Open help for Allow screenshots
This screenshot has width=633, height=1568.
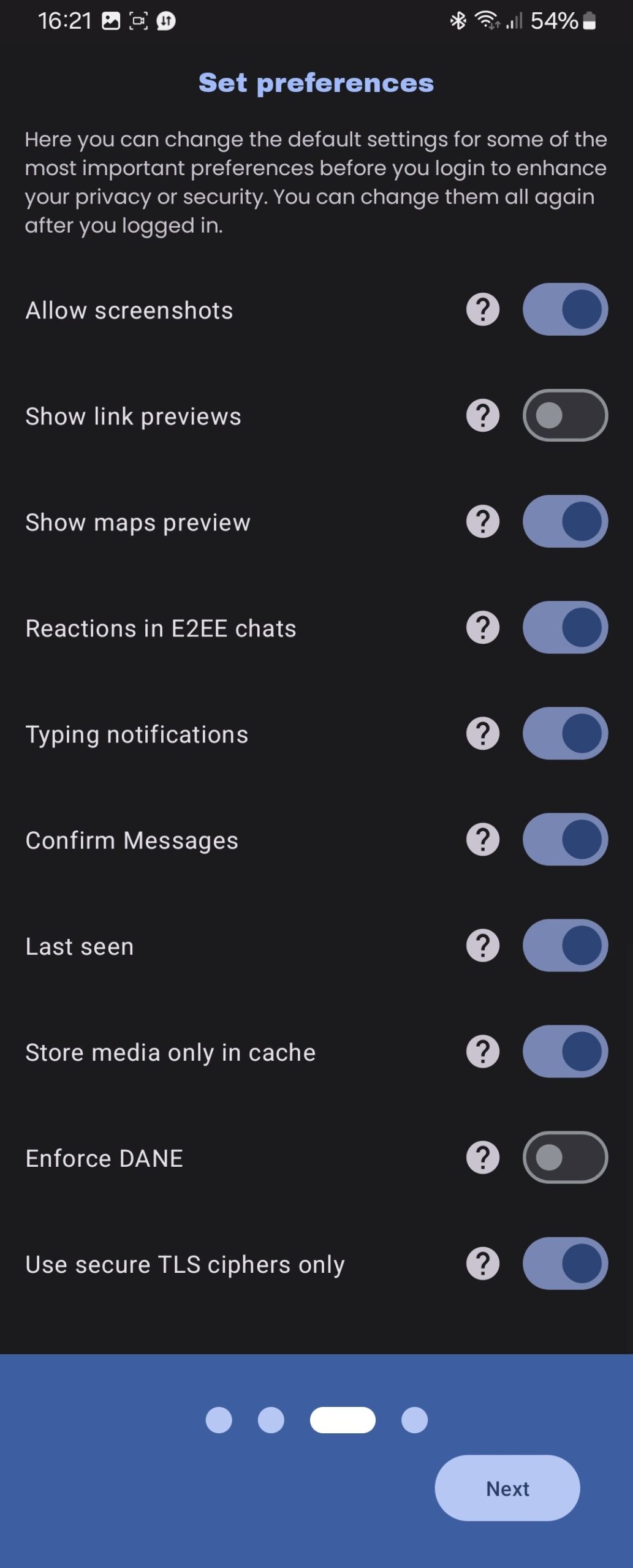point(483,309)
